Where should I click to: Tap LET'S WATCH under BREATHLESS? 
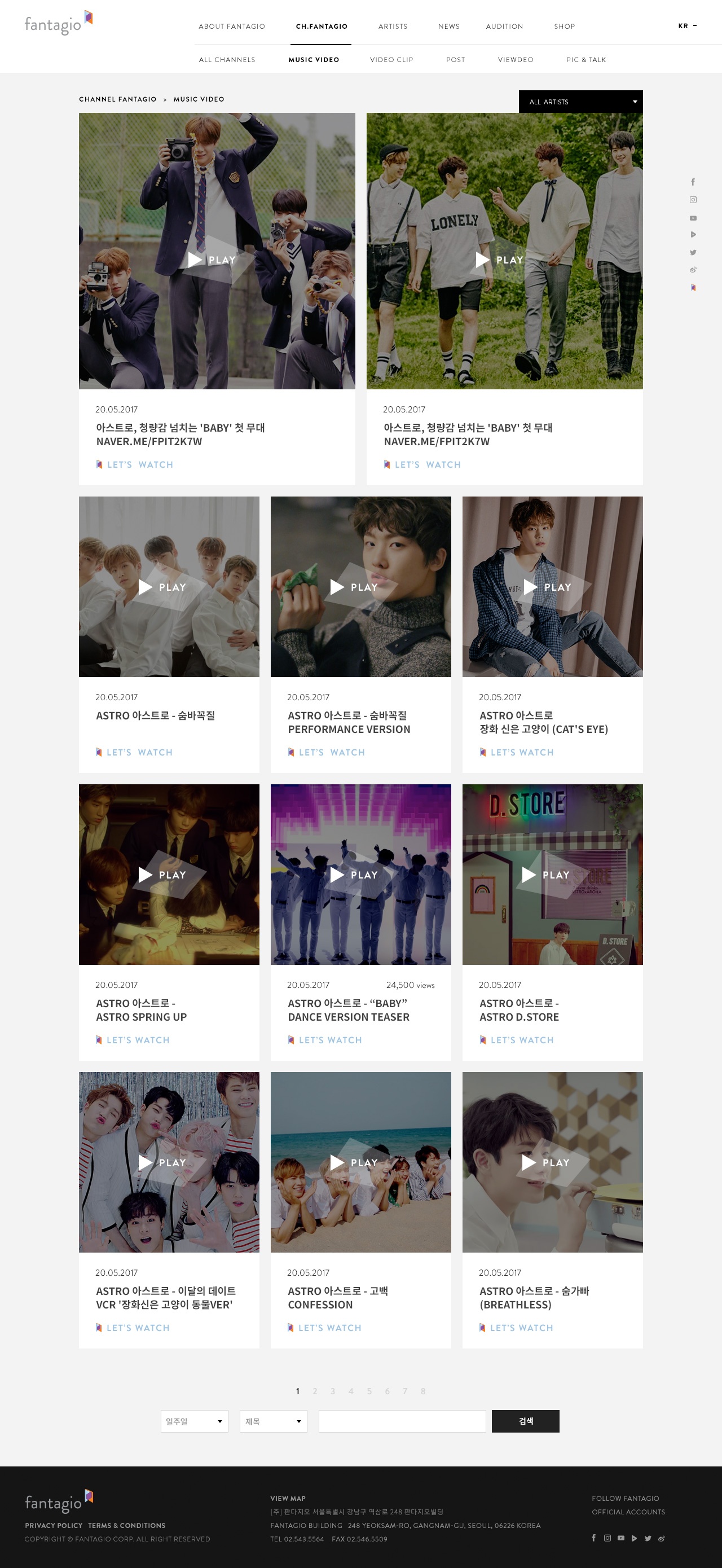521,1328
